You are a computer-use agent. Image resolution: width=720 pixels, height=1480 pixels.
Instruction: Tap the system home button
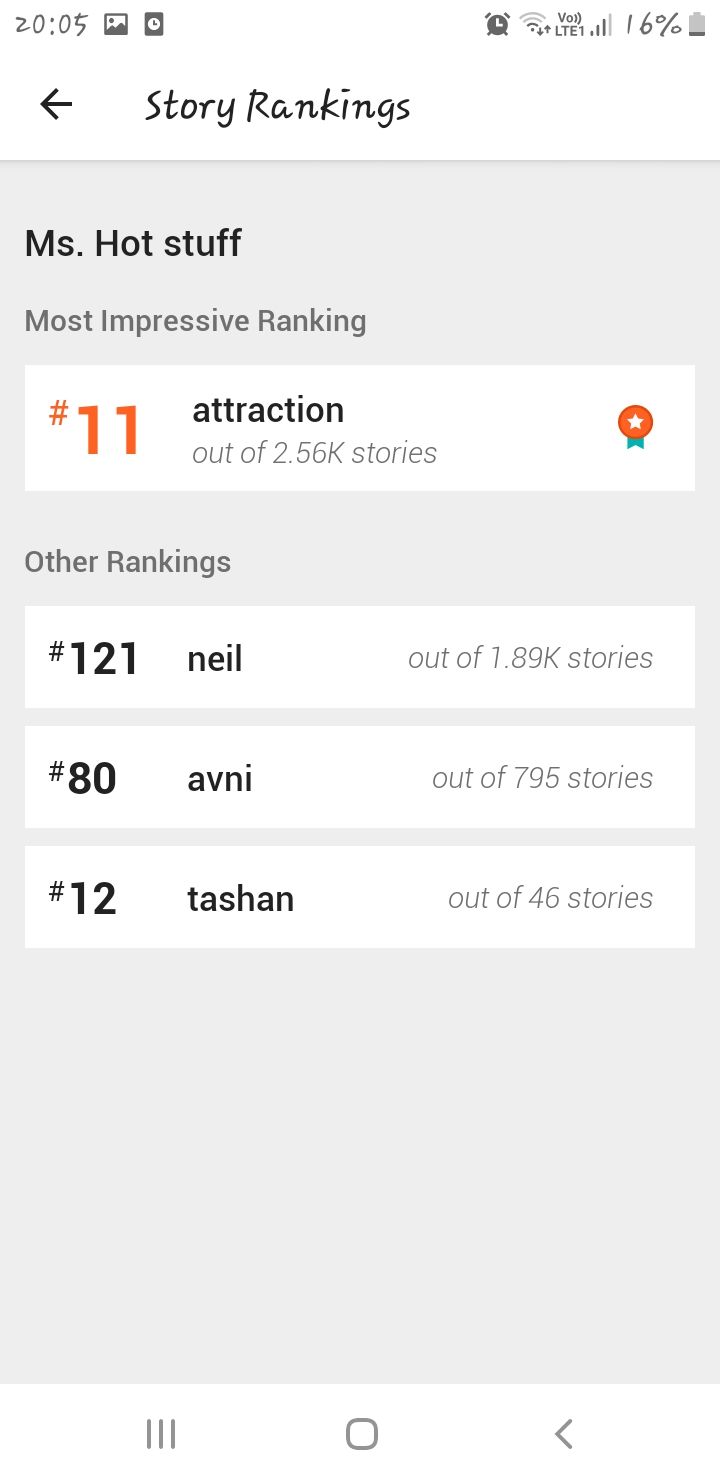(x=361, y=1434)
